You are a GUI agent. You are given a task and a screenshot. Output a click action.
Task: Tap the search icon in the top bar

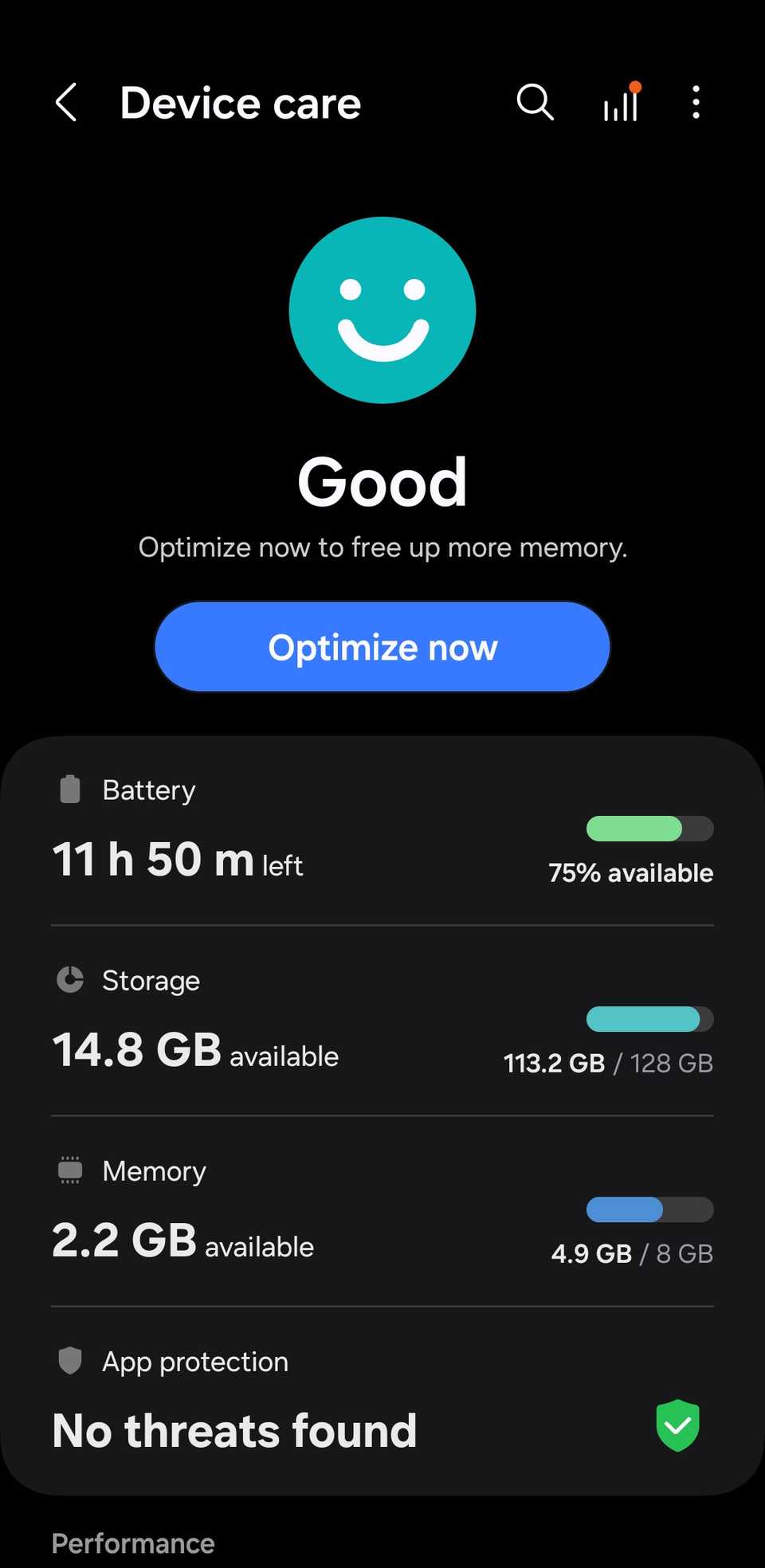point(535,102)
